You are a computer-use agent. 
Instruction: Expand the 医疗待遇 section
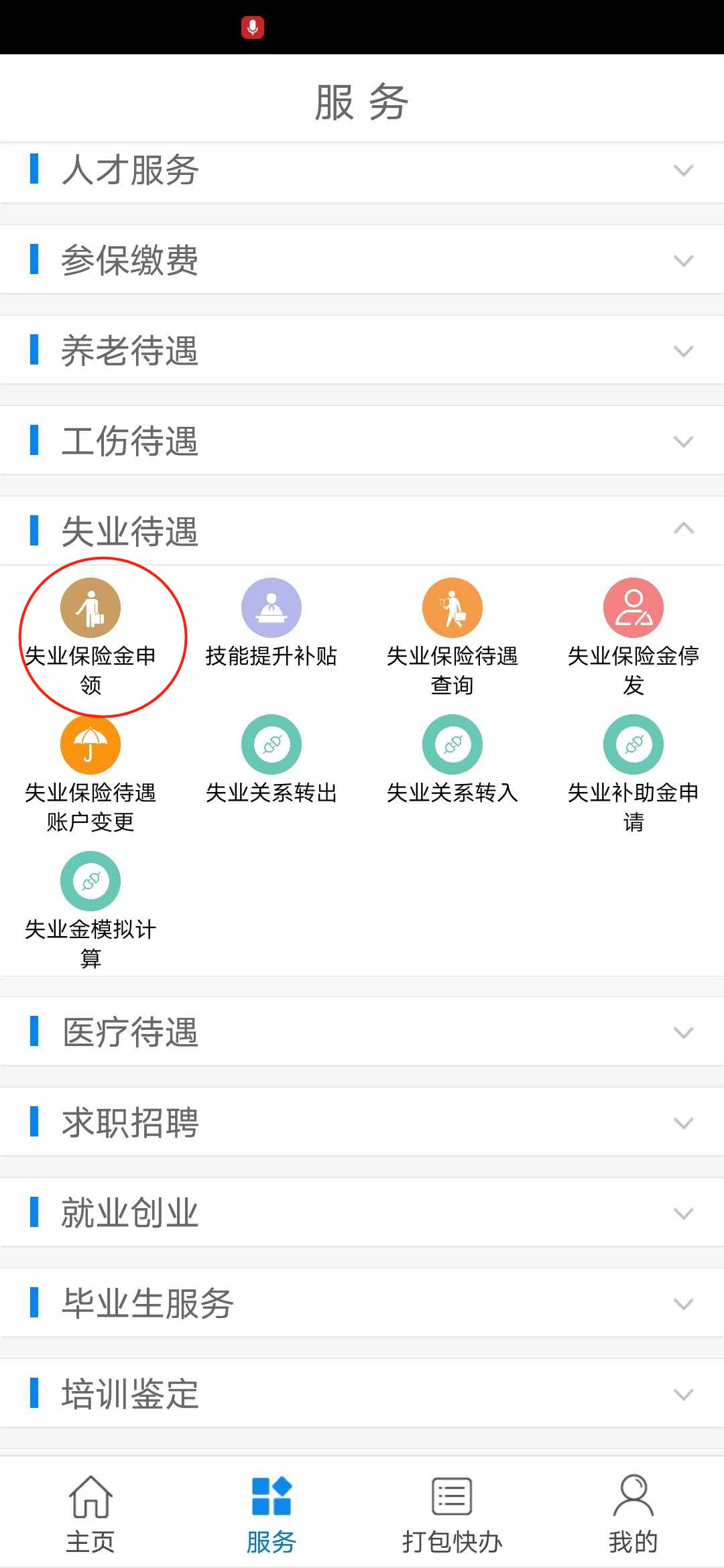pos(362,1032)
